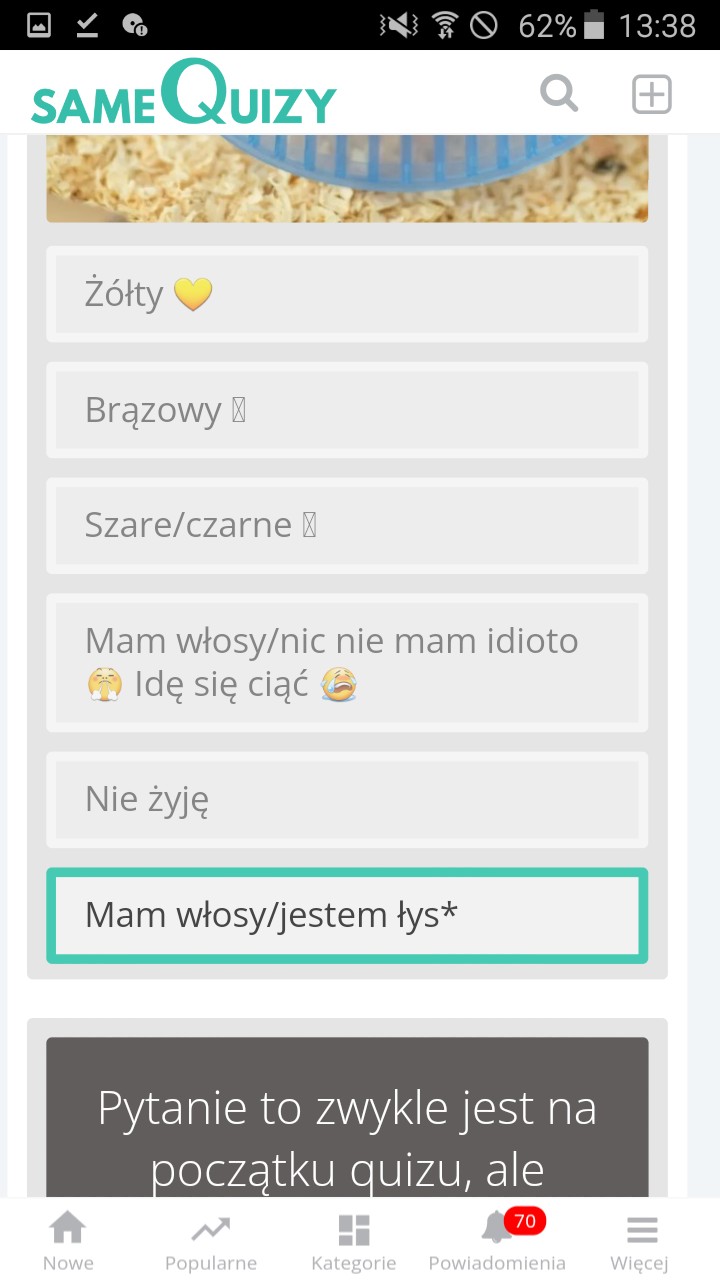
Task: Open the search magnifier icon
Action: point(559,95)
